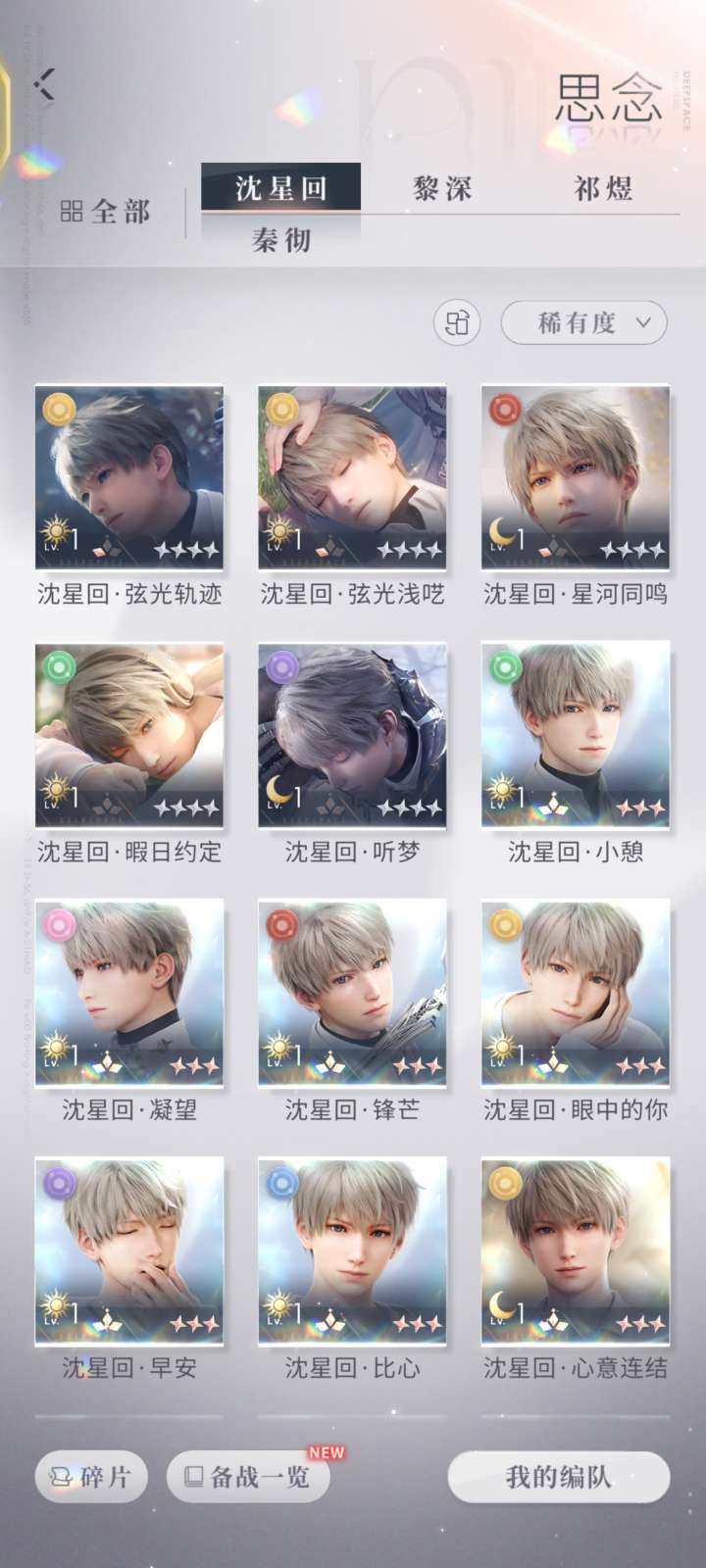Screen dimensions: 706x1568
Task: Select the 沈星回 tab
Action: [x=280, y=188]
